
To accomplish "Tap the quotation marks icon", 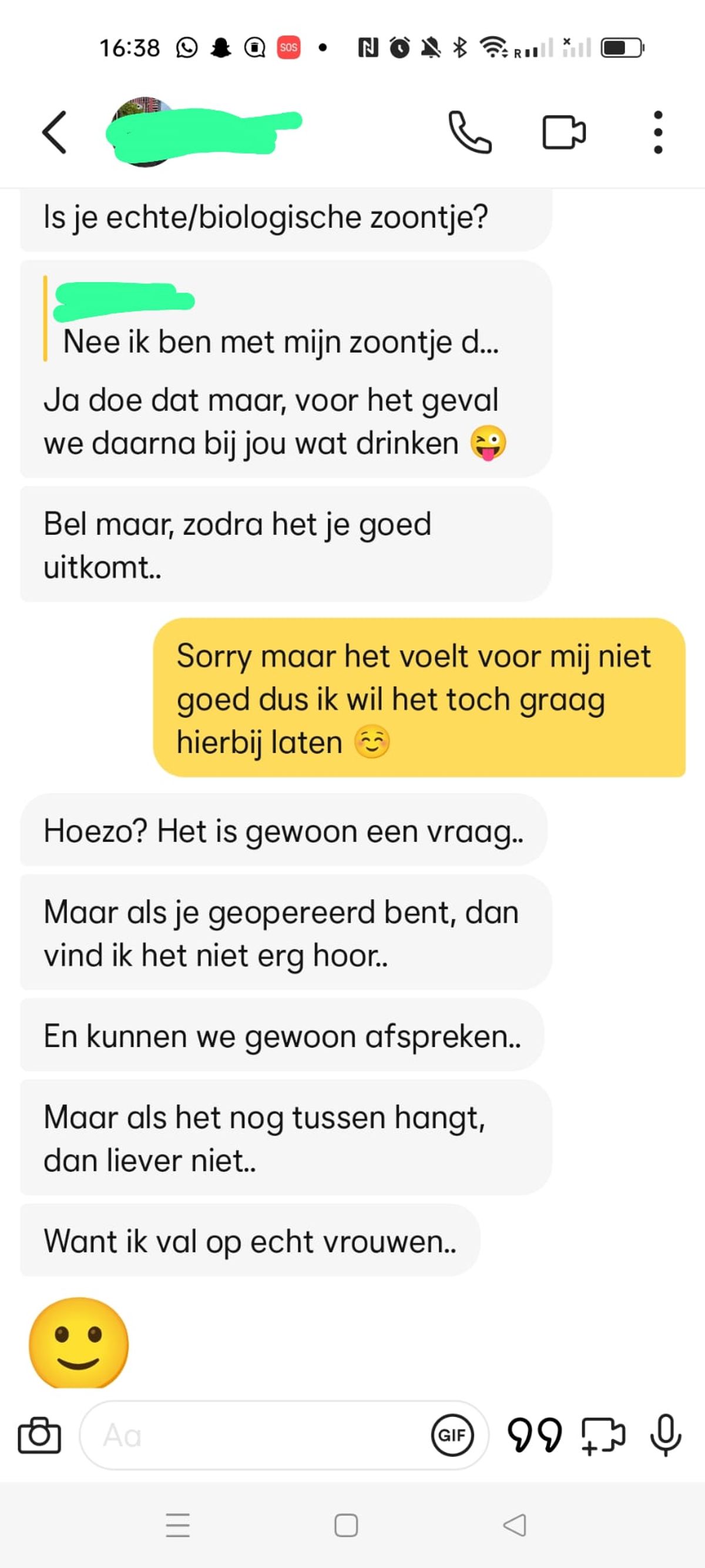I will point(534,1435).
